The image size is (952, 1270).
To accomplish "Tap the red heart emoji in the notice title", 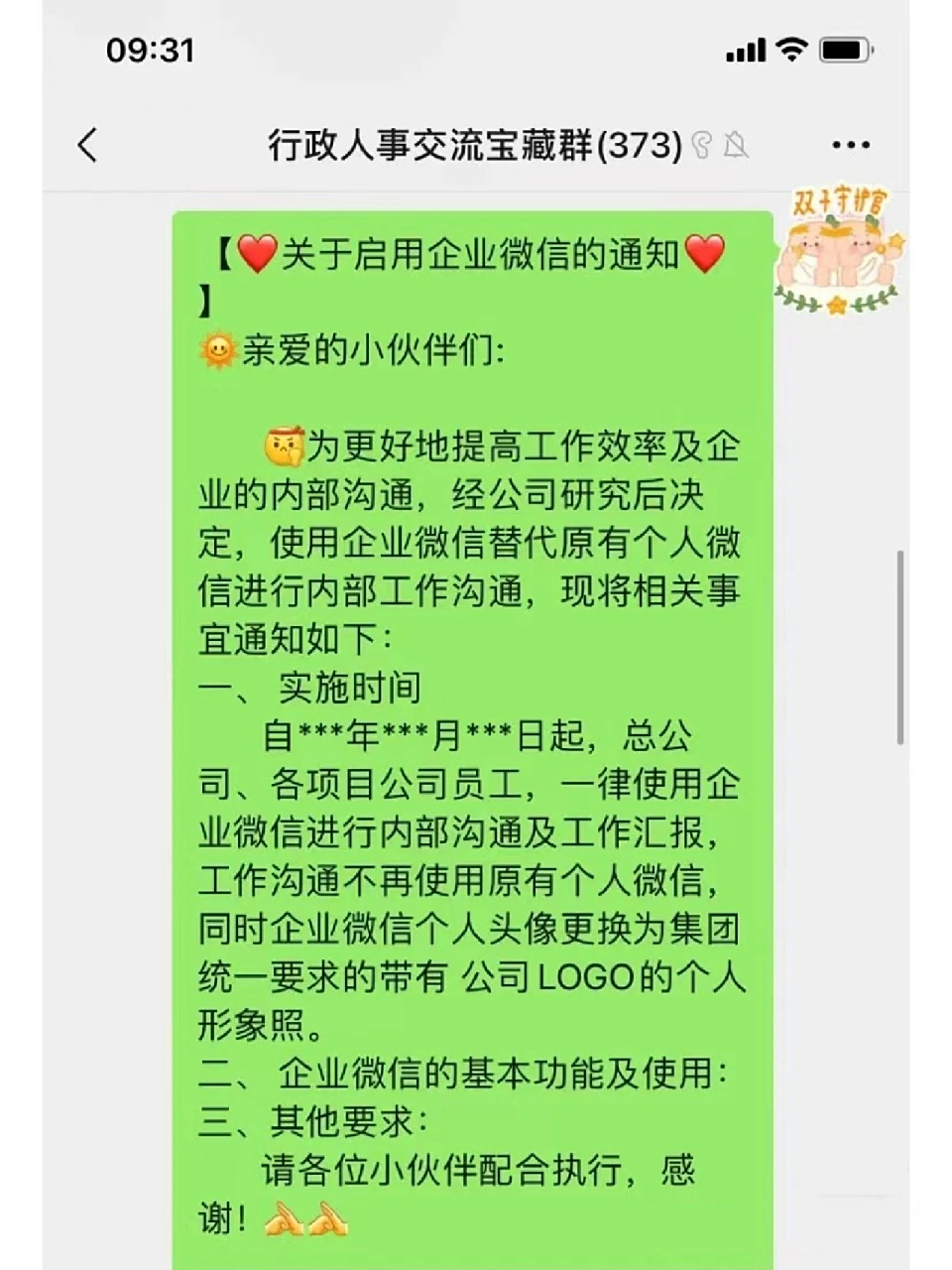I will pos(256,256).
